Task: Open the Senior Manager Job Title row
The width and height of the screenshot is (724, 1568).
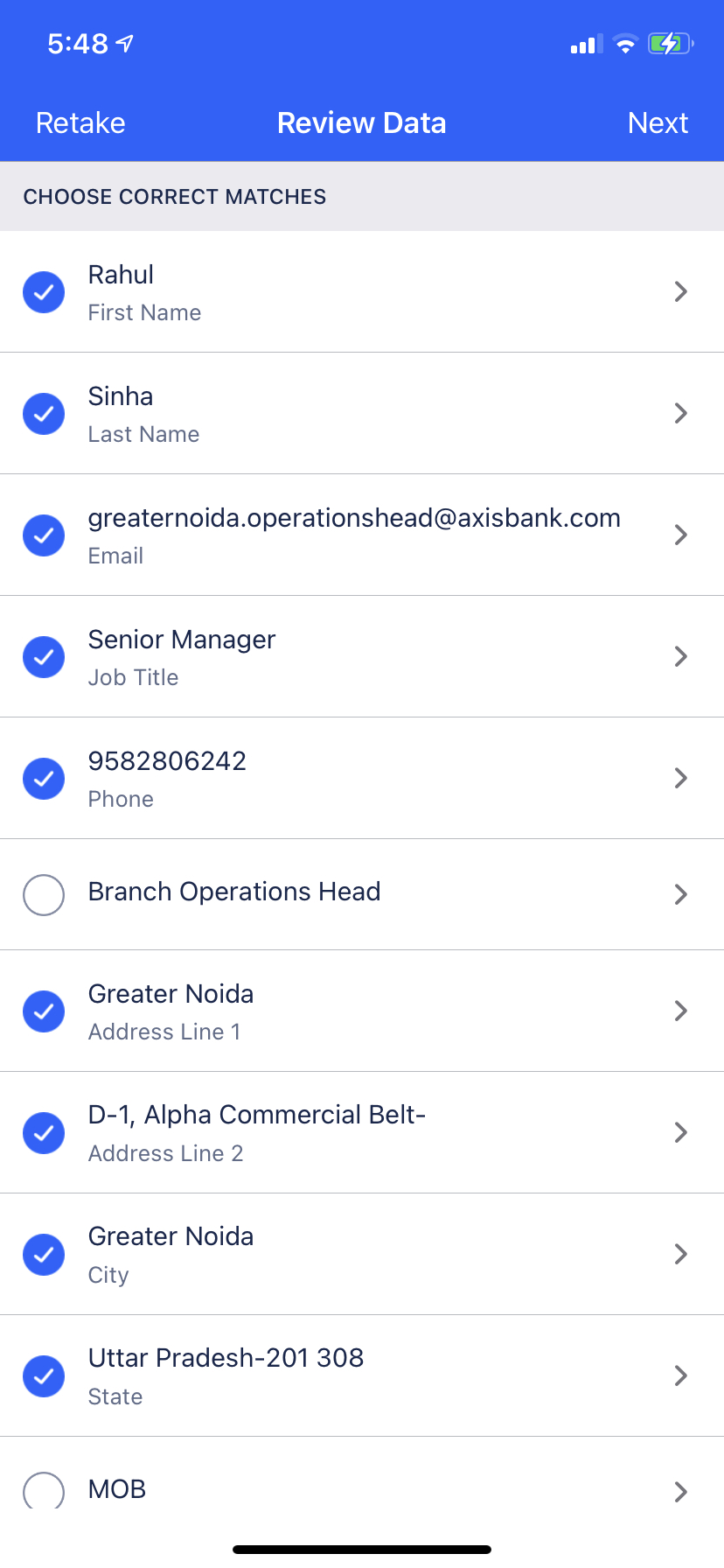Action: [362, 656]
